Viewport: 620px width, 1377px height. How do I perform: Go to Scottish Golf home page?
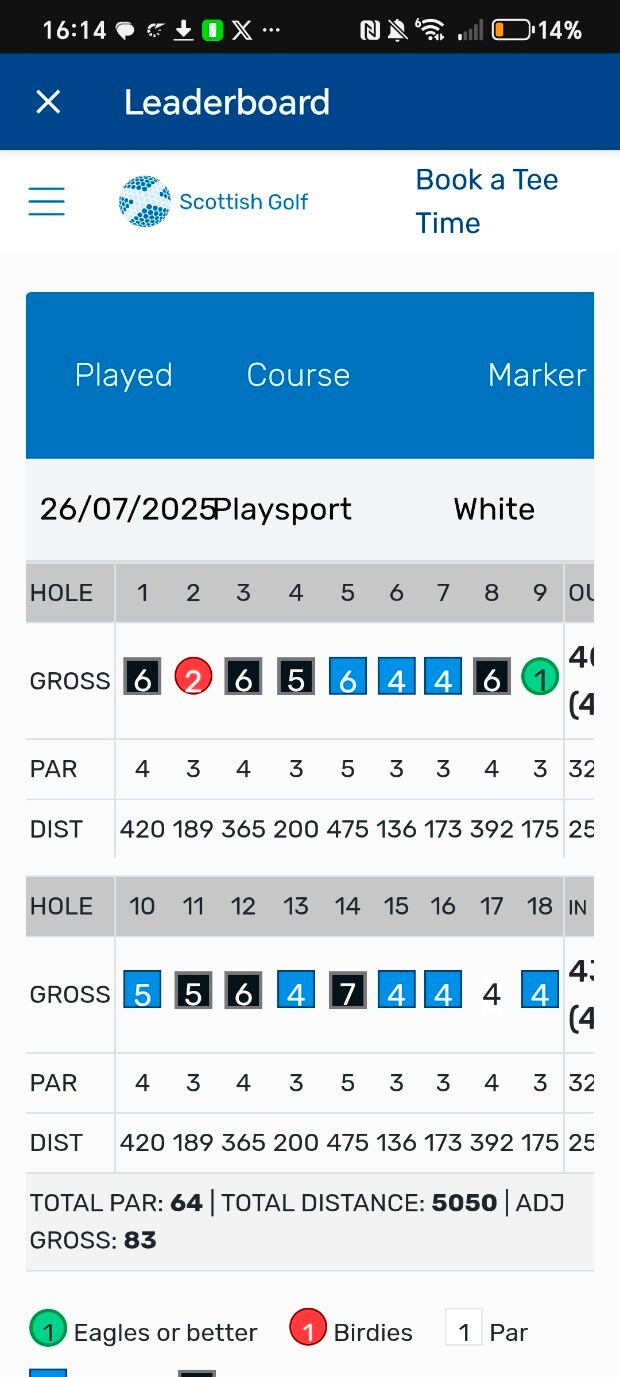click(x=214, y=202)
